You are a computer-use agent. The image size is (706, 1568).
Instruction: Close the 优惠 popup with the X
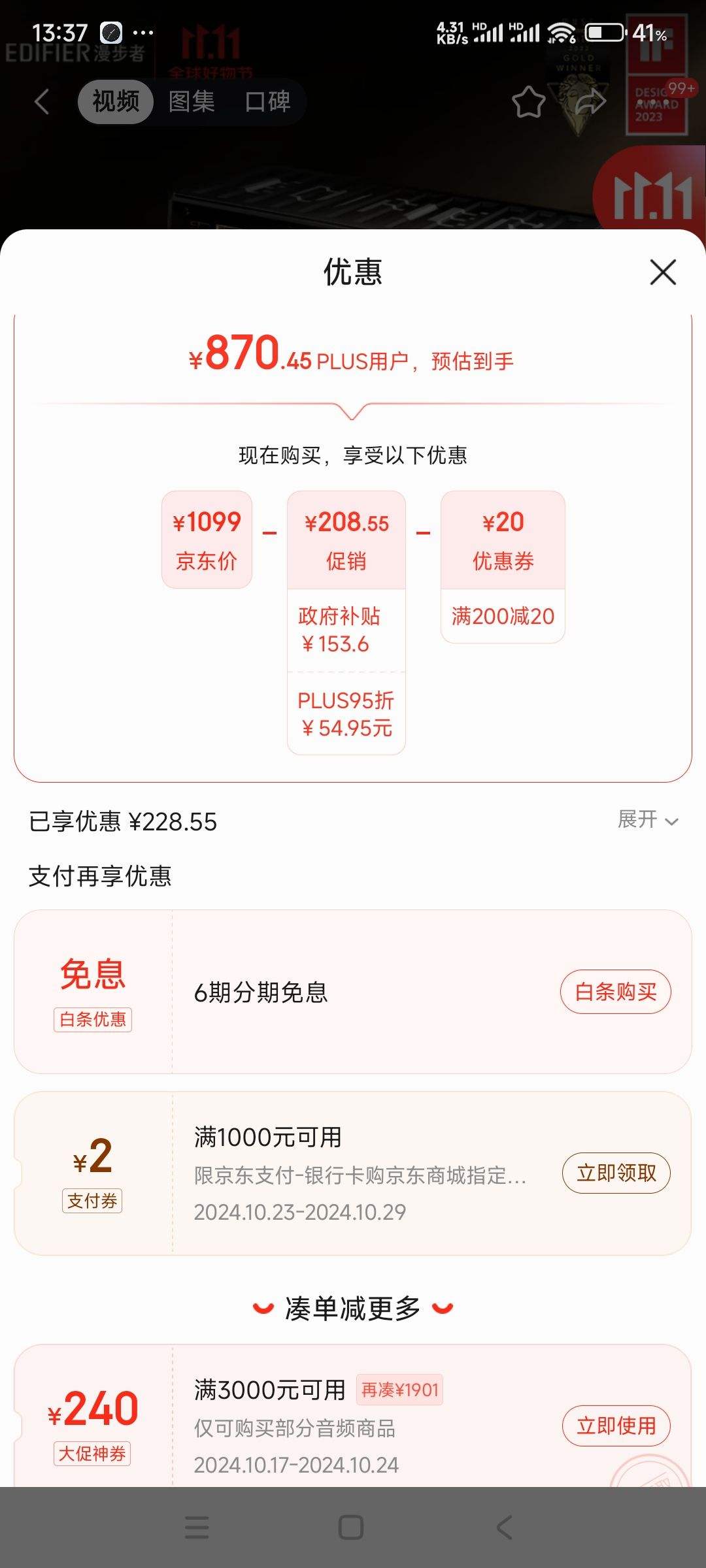[x=663, y=272]
